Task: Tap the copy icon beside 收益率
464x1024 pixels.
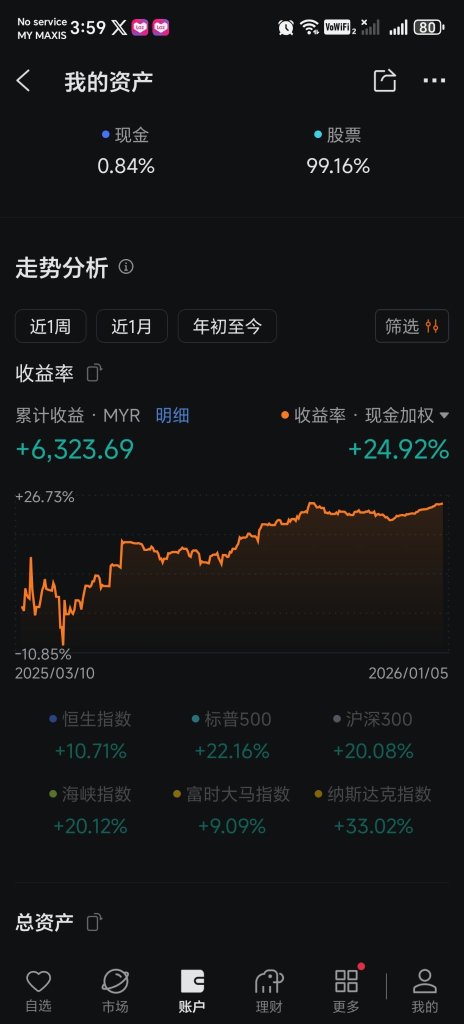Action: (x=95, y=374)
